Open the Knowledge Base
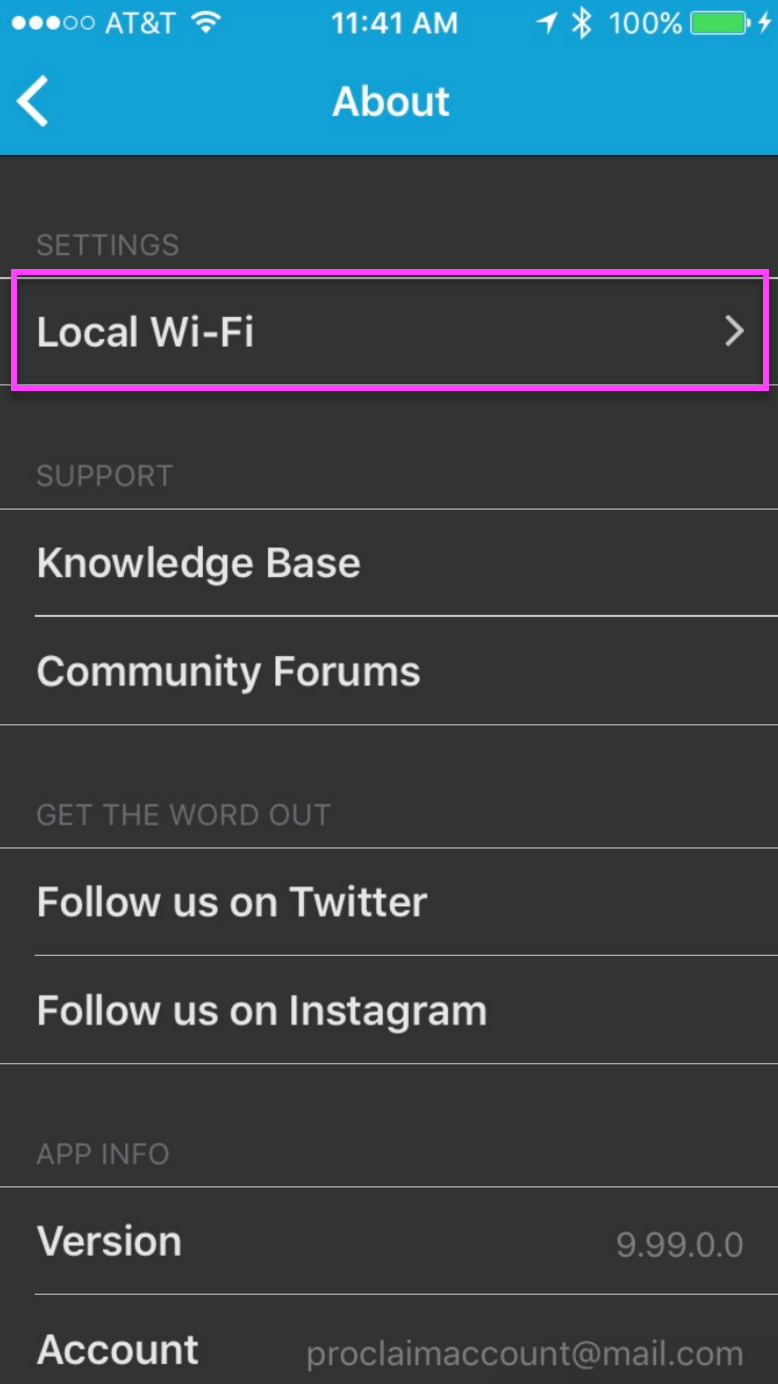Image resolution: width=778 pixels, height=1384 pixels. click(x=389, y=563)
